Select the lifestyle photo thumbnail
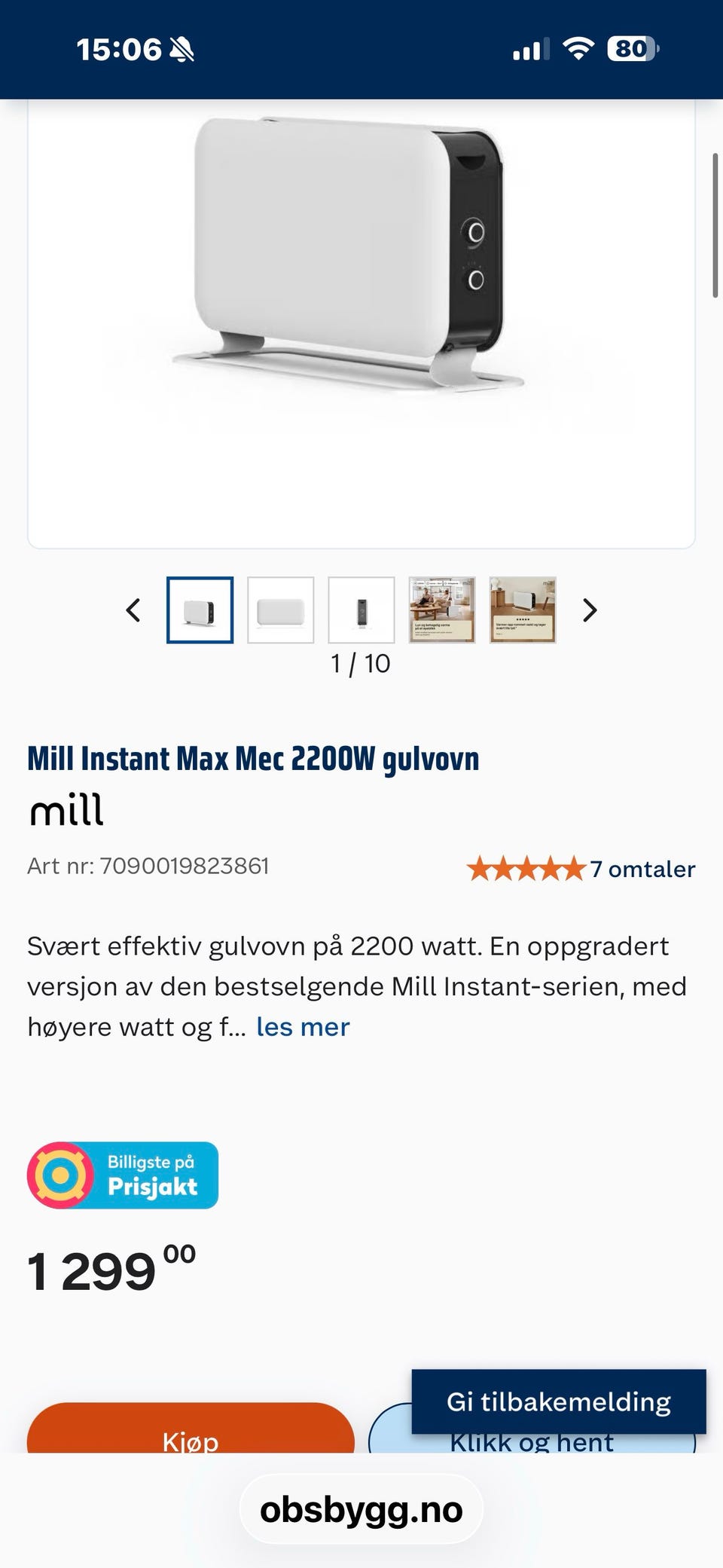The image size is (723, 1568). pos(442,610)
